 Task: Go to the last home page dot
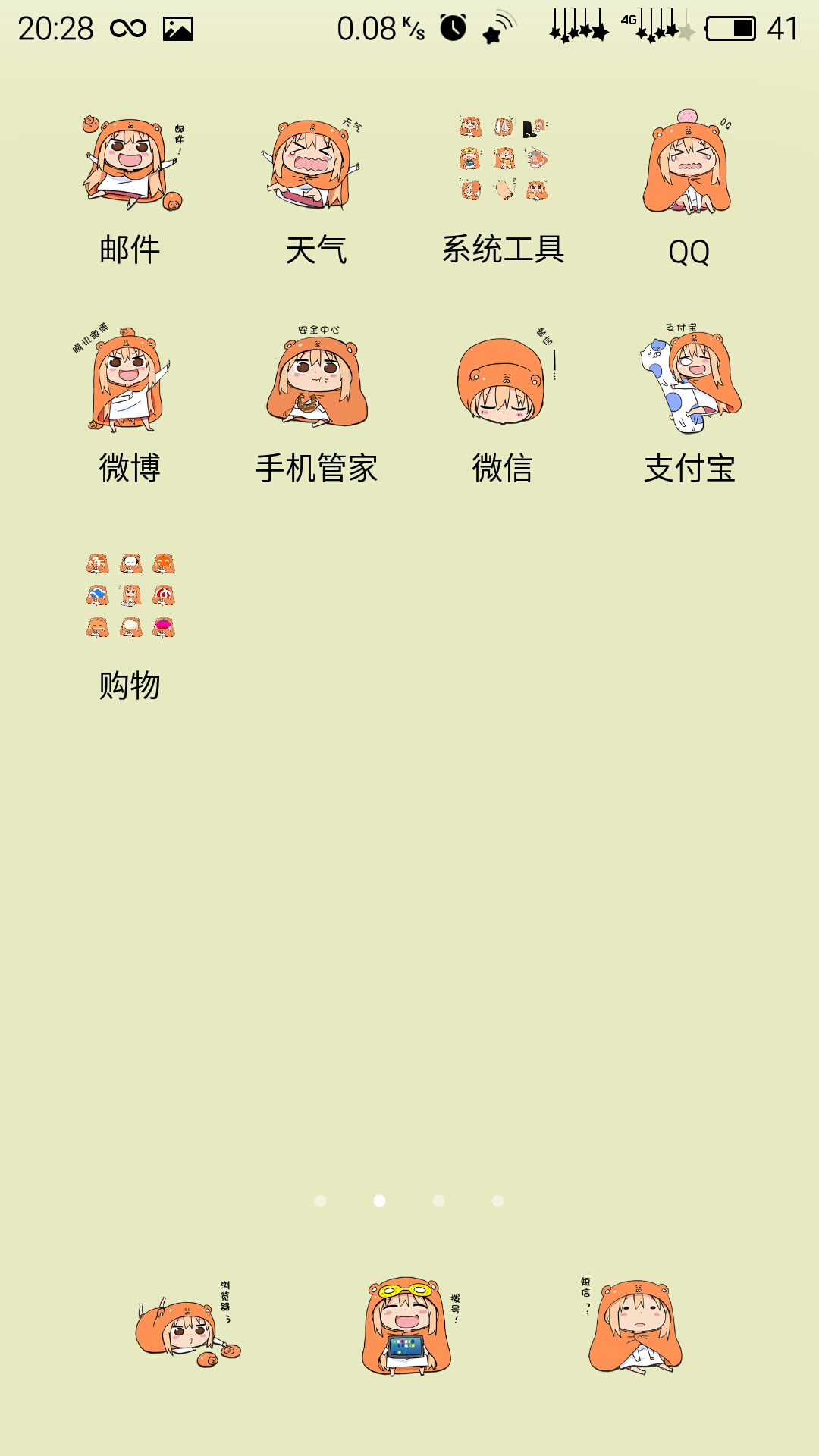498,1200
